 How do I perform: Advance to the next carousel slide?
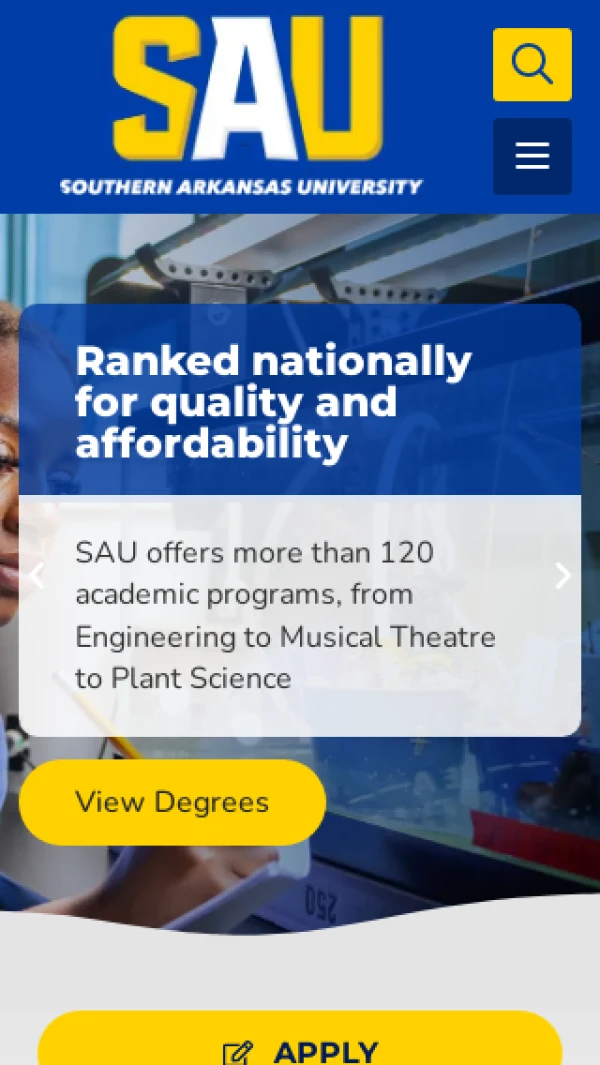tap(563, 575)
